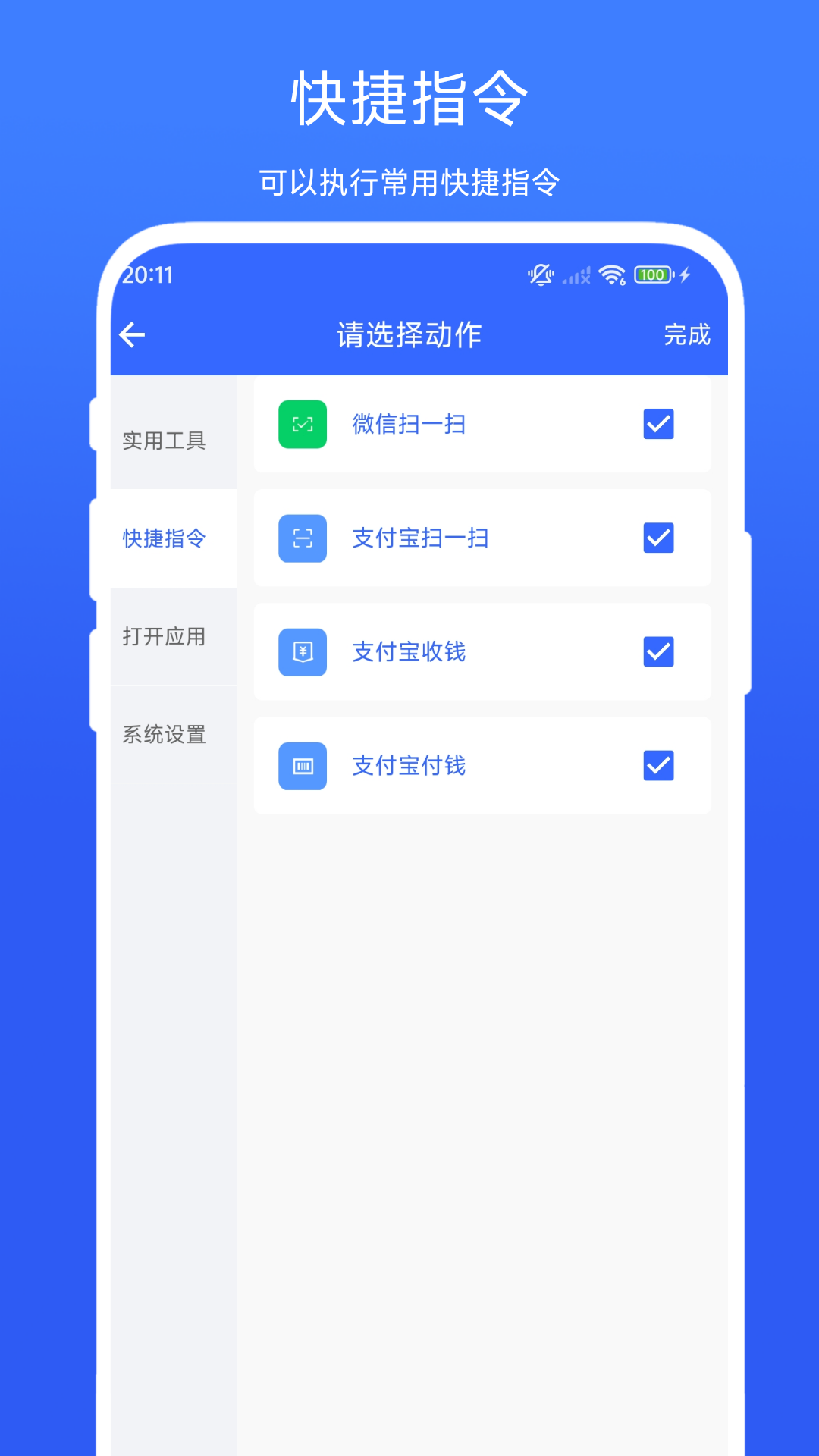Click the WeChat scan green icon
Image resolution: width=819 pixels, height=1456 pixels.
(x=302, y=425)
